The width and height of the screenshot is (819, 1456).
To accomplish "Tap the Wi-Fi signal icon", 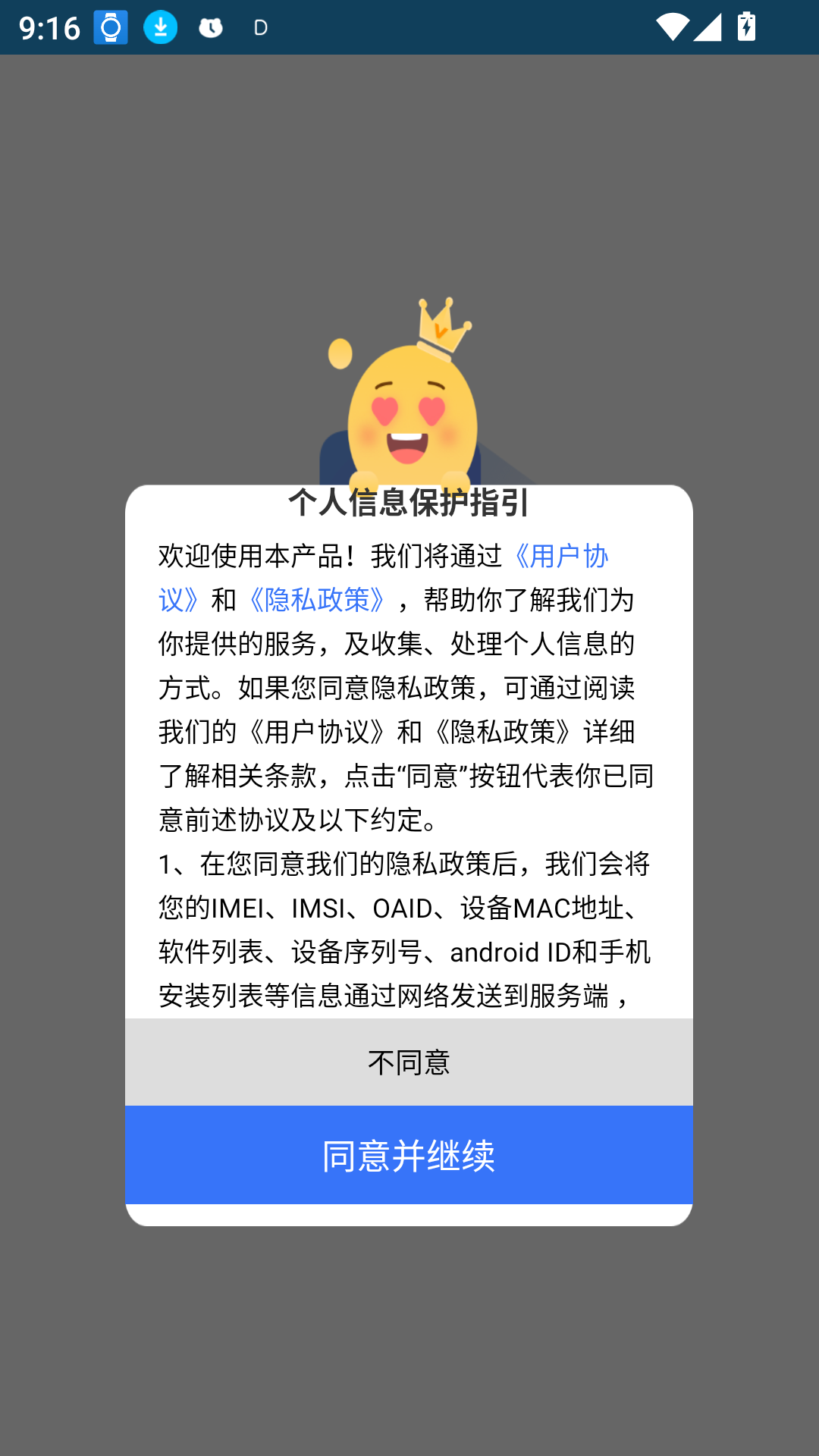I will click(x=671, y=27).
